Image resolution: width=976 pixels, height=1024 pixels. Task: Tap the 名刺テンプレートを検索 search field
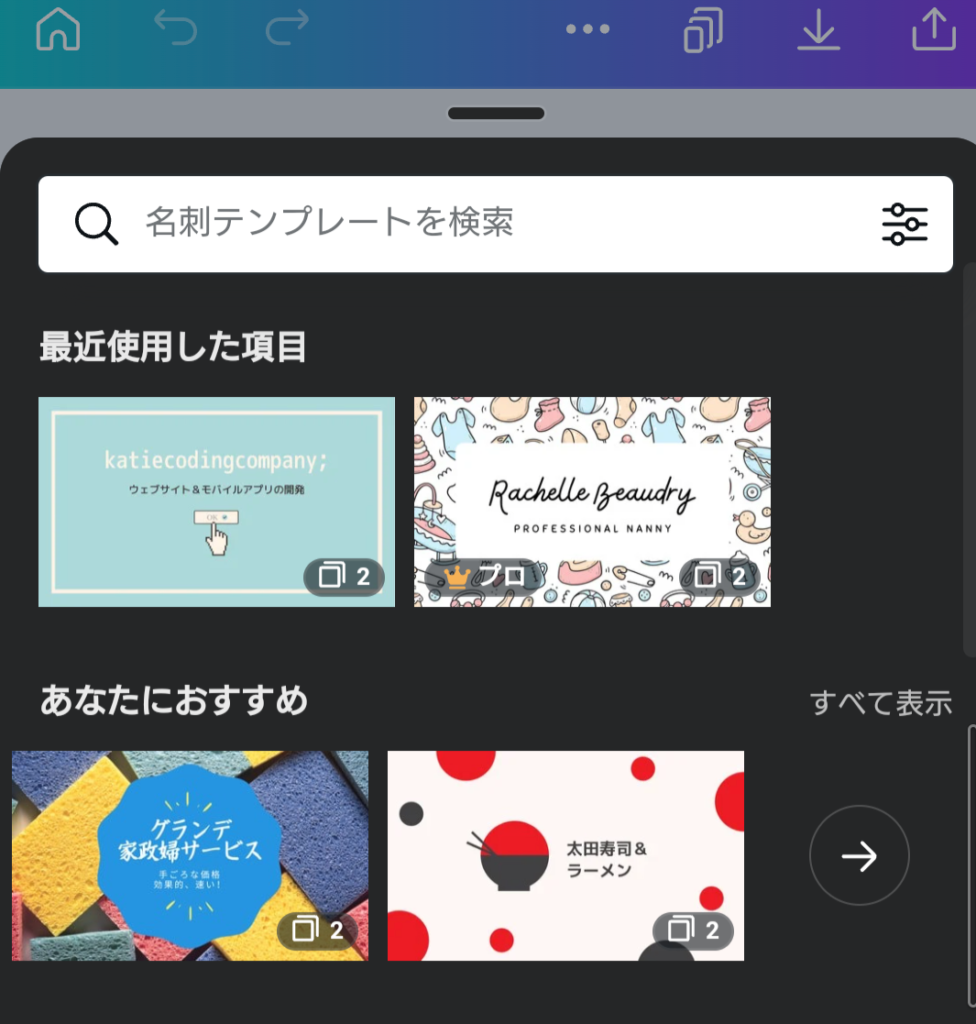pyautogui.click(x=480, y=223)
